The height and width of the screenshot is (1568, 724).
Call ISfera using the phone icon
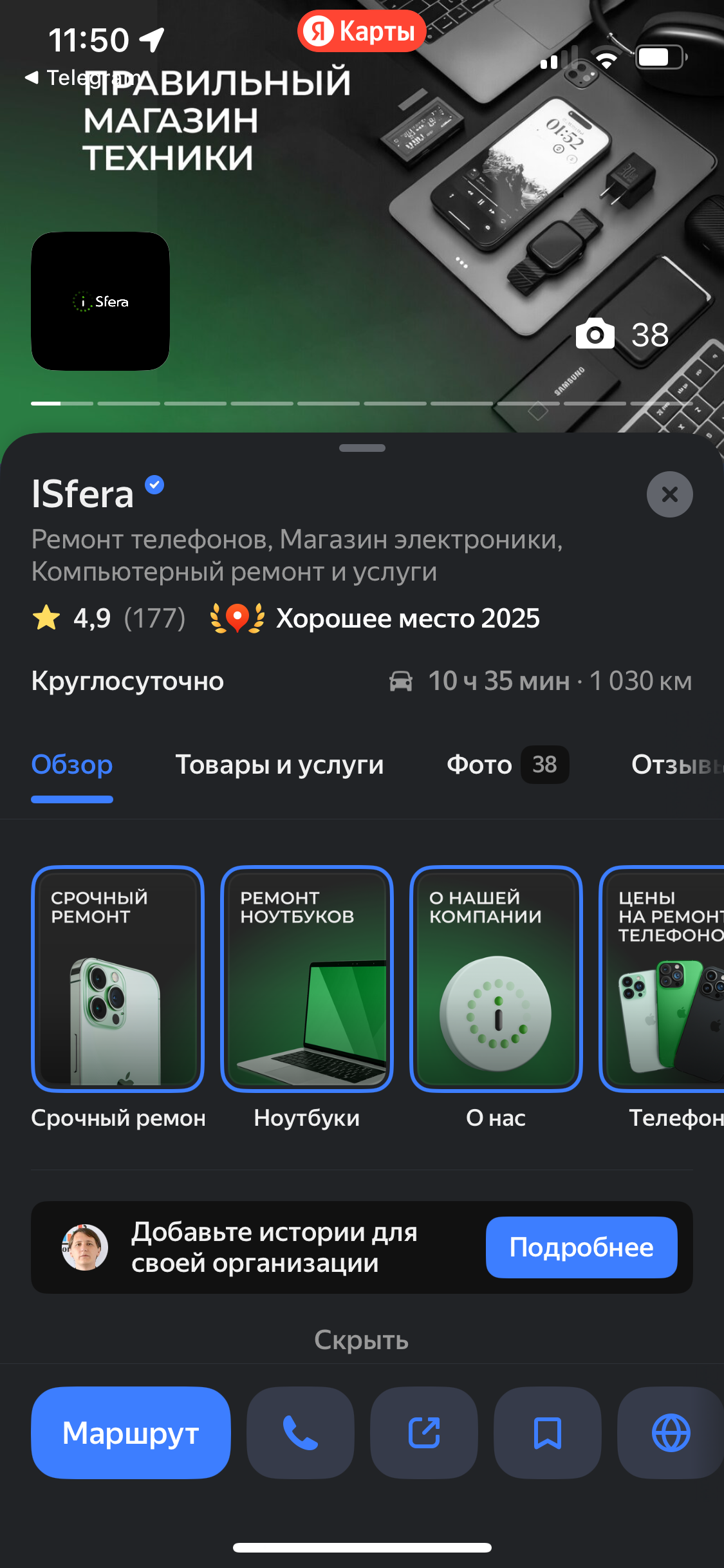click(301, 1433)
